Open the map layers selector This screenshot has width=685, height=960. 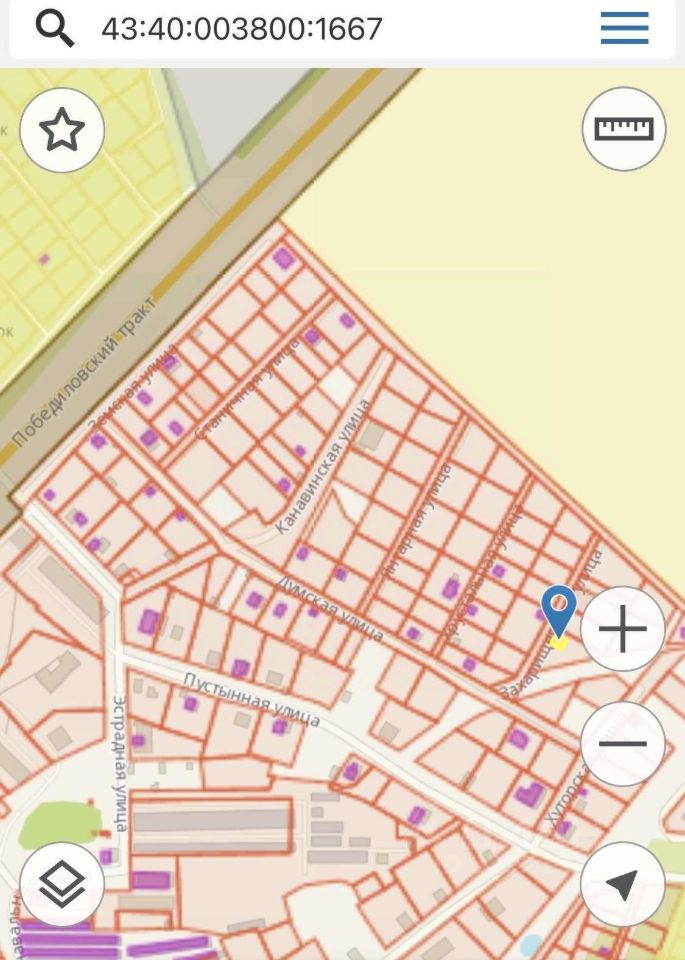(62, 884)
